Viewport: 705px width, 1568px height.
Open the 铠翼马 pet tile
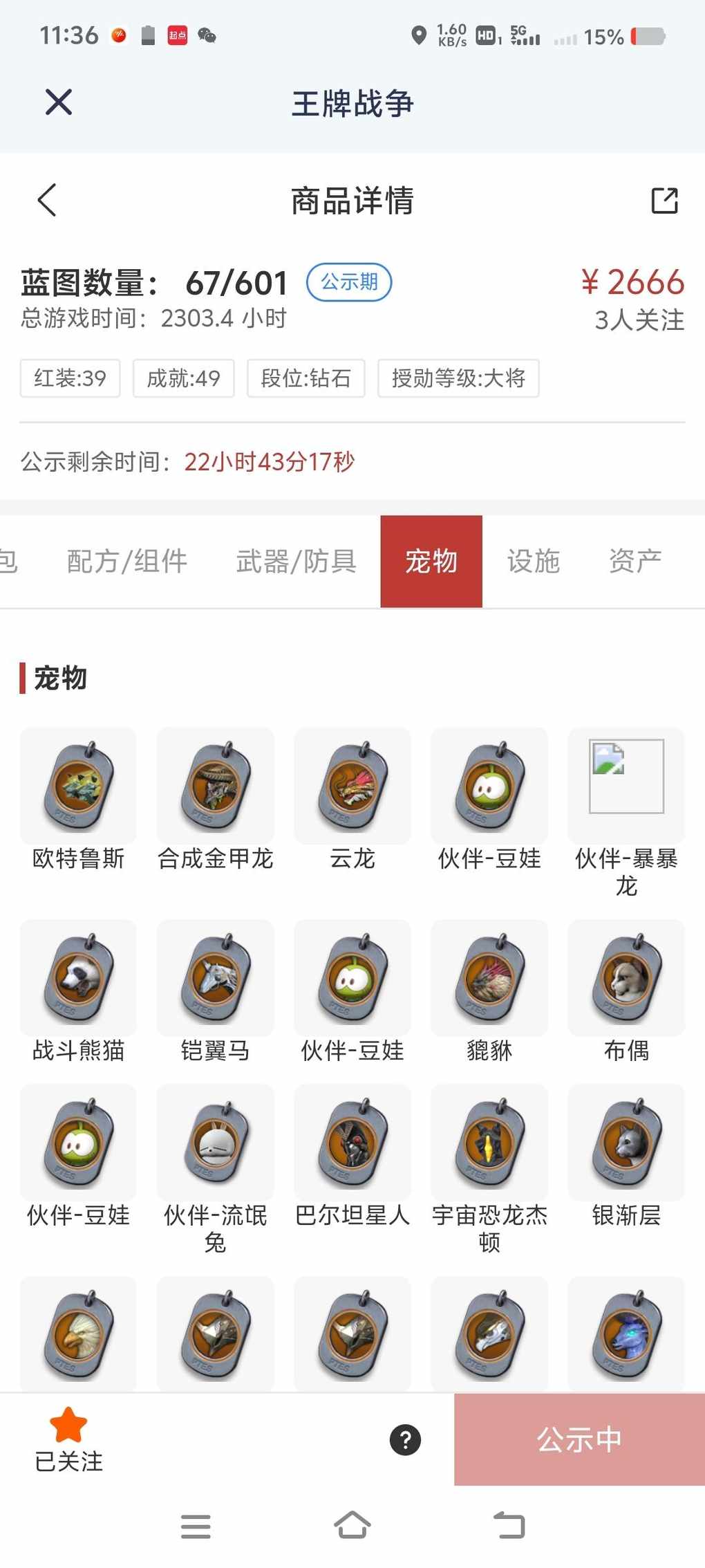(x=216, y=979)
